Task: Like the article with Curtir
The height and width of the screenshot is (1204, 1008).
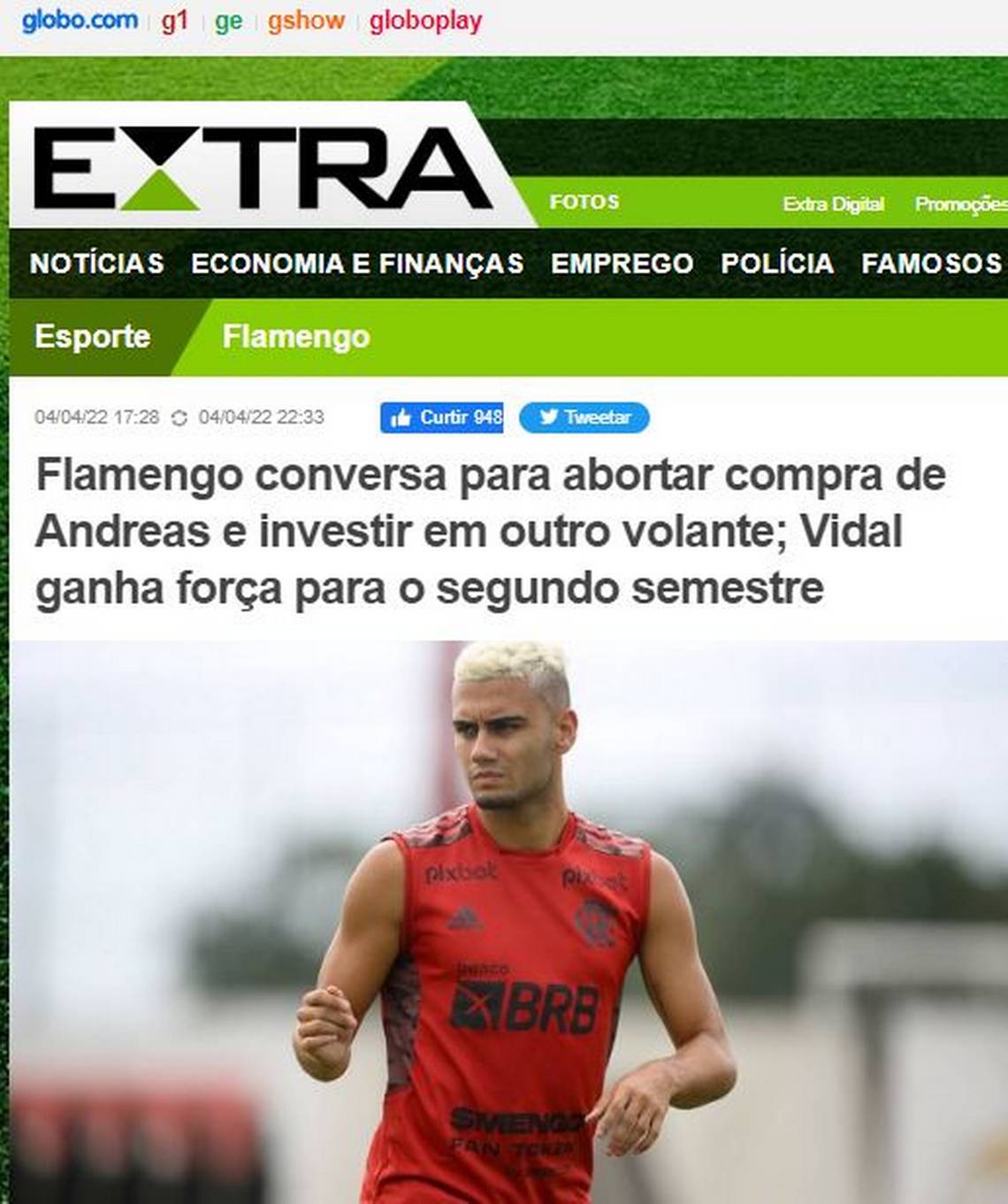Action: (442, 417)
